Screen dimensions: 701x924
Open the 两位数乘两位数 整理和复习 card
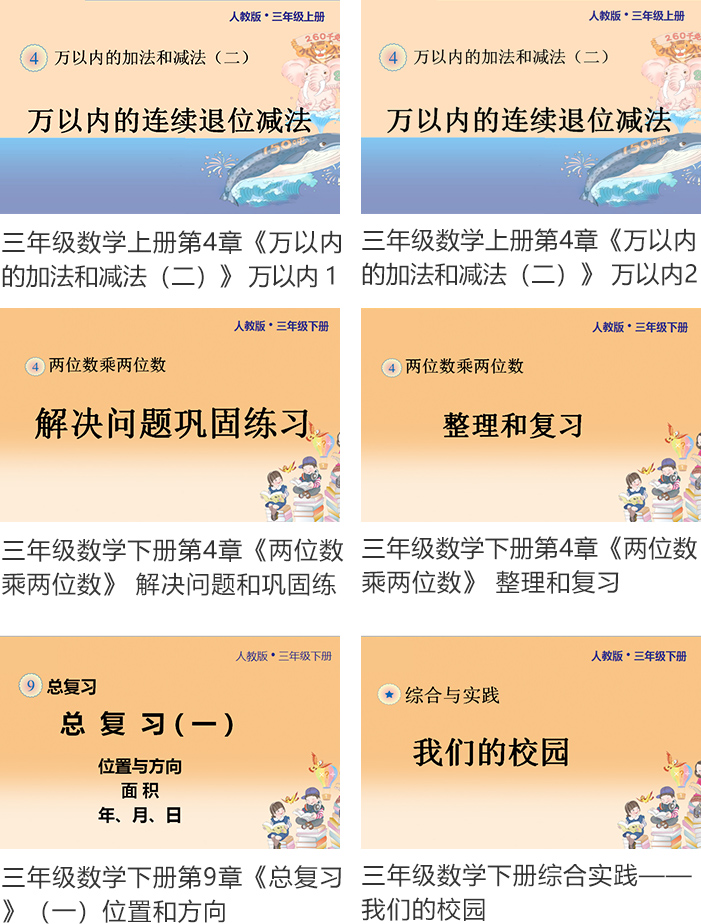(x=530, y=415)
